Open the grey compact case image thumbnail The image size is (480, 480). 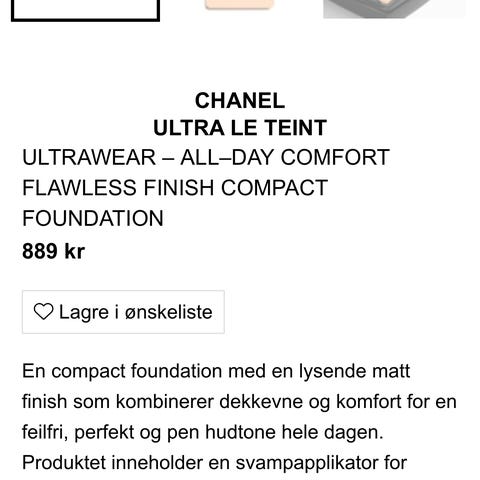click(394, 9)
